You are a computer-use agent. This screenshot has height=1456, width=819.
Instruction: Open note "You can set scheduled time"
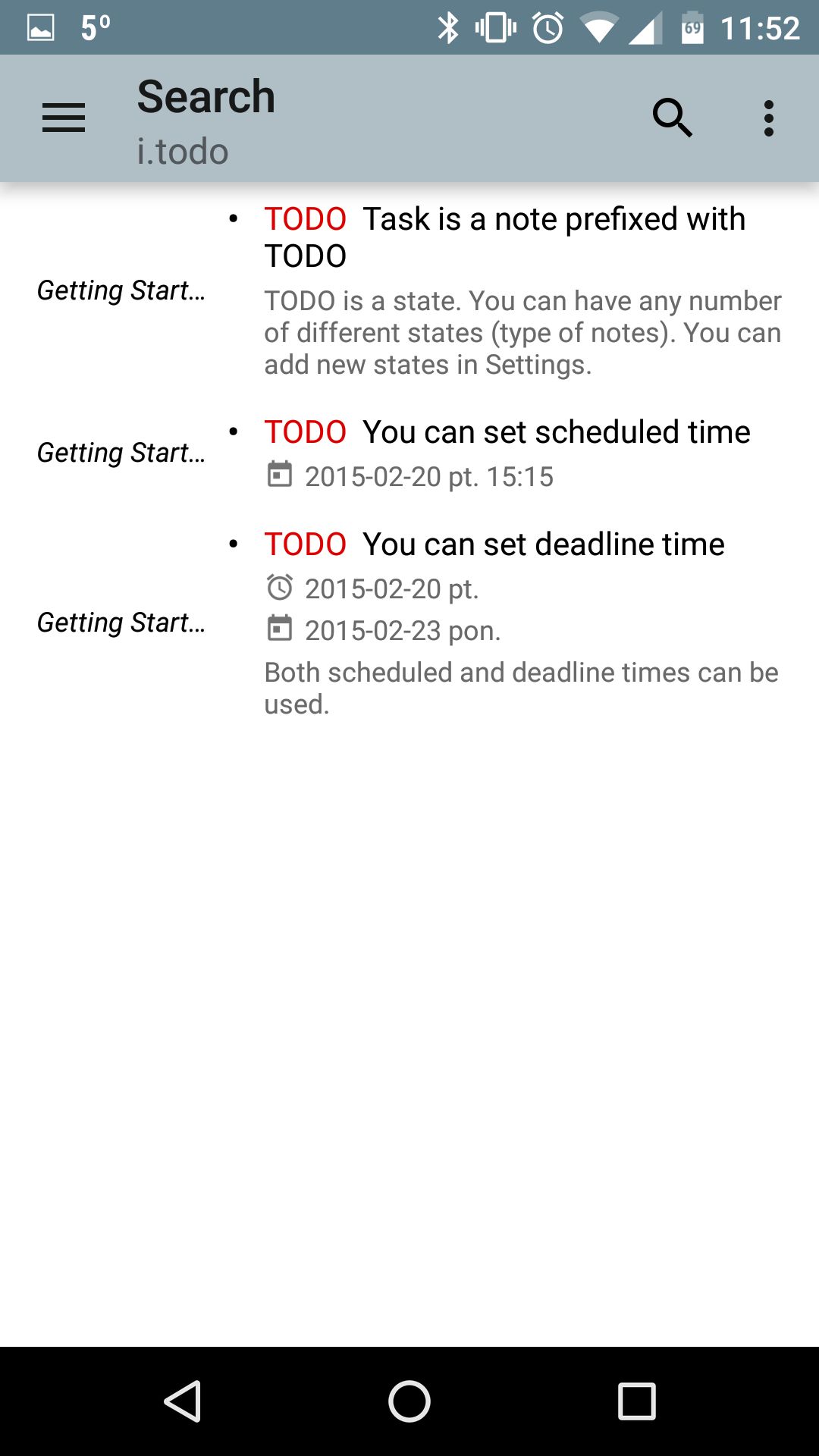[409, 453]
